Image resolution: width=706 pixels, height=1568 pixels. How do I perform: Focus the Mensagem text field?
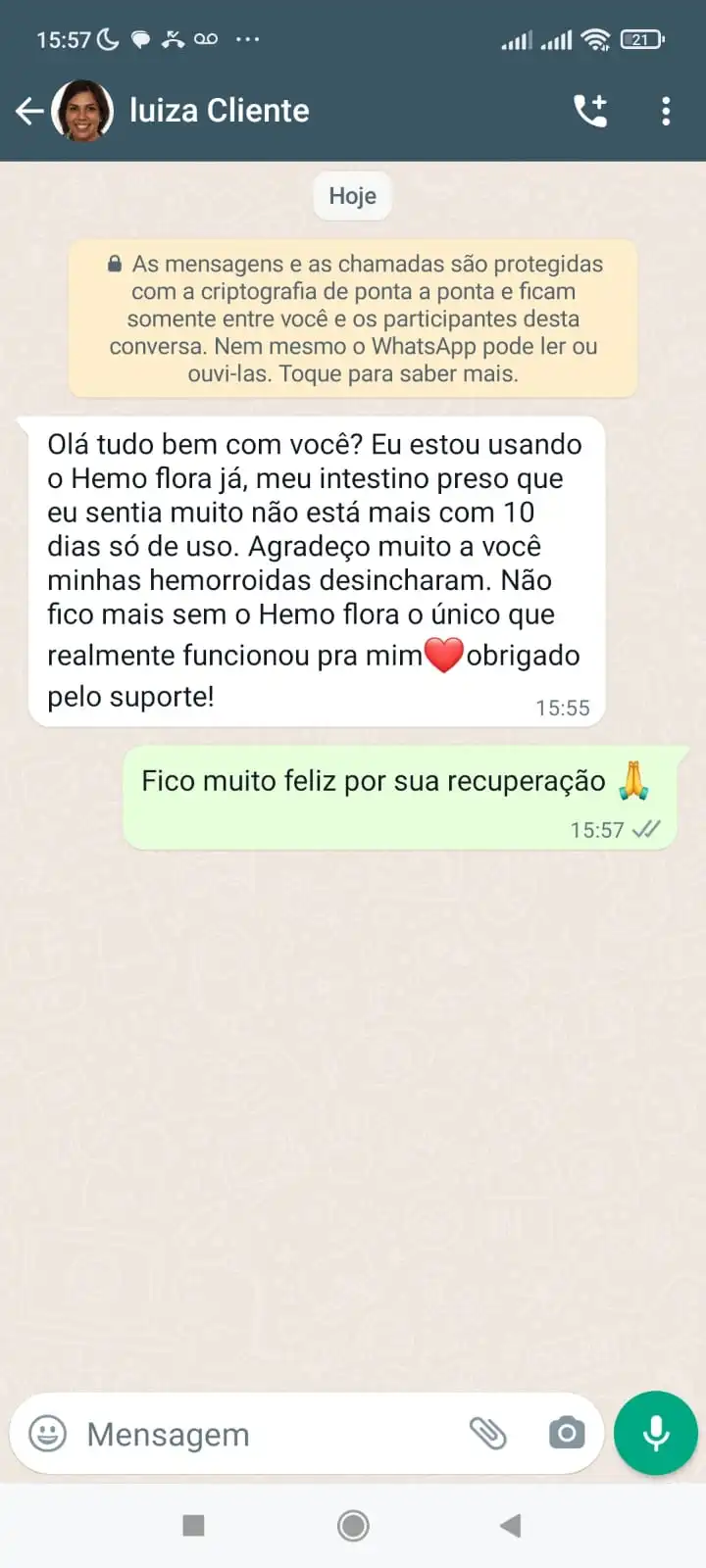click(265, 1434)
